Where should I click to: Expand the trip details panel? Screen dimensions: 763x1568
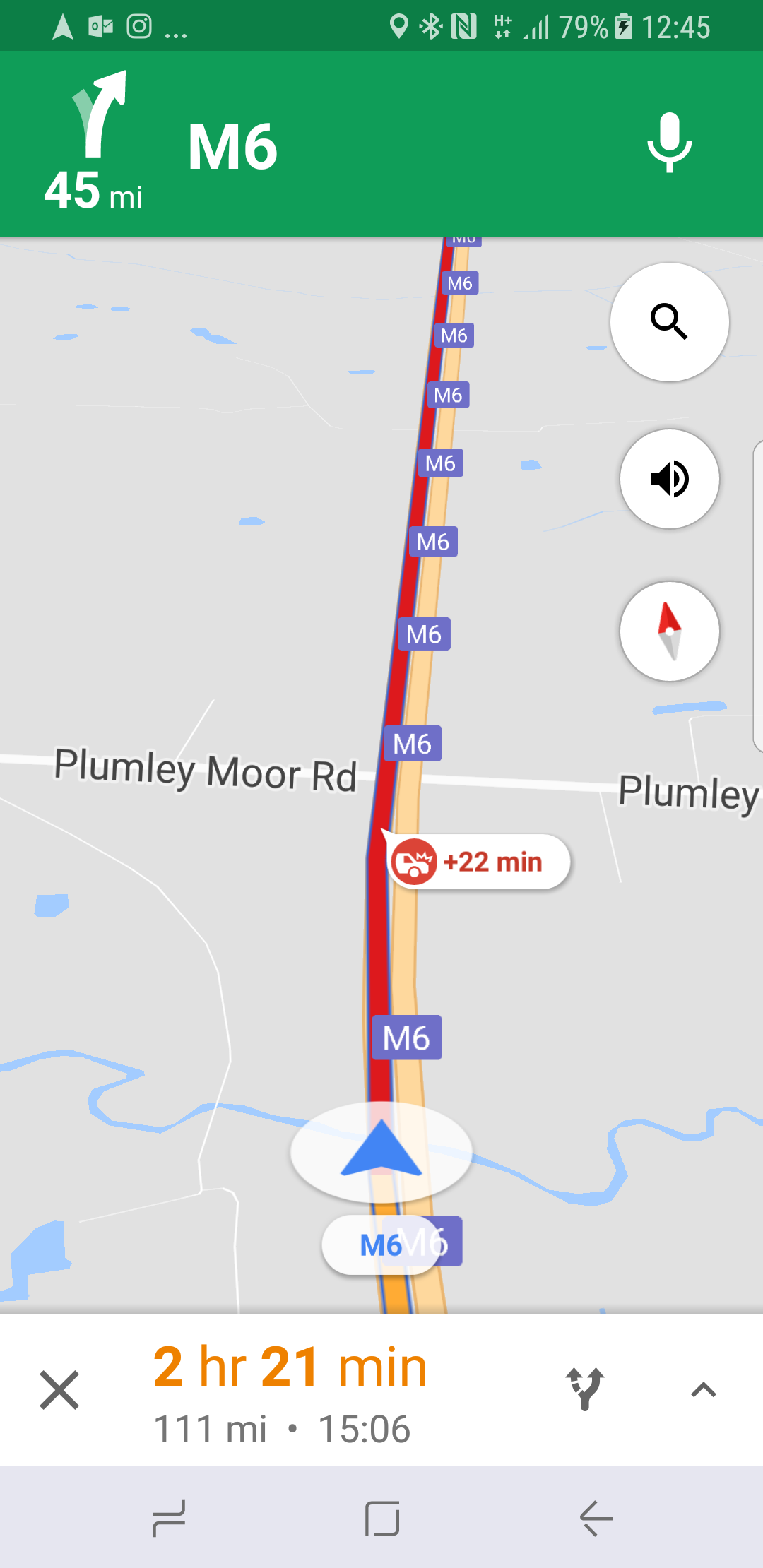[703, 1390]
